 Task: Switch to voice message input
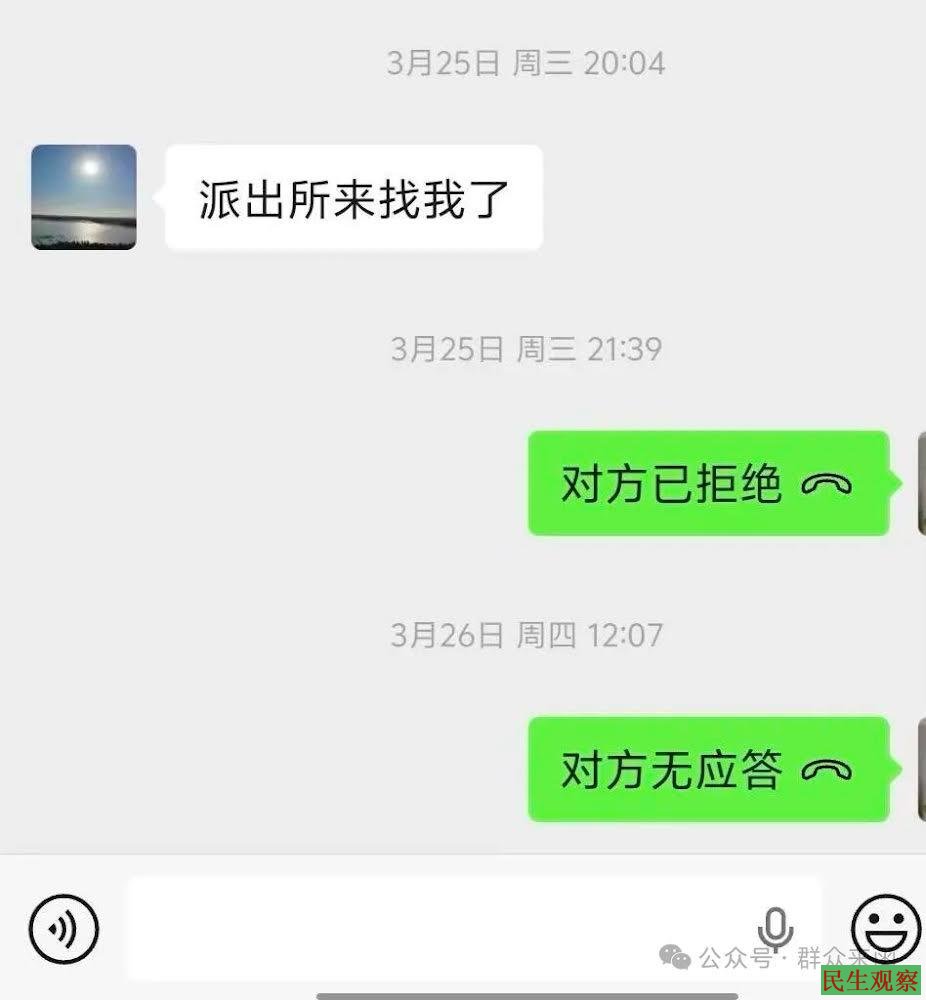coord(64,929)
